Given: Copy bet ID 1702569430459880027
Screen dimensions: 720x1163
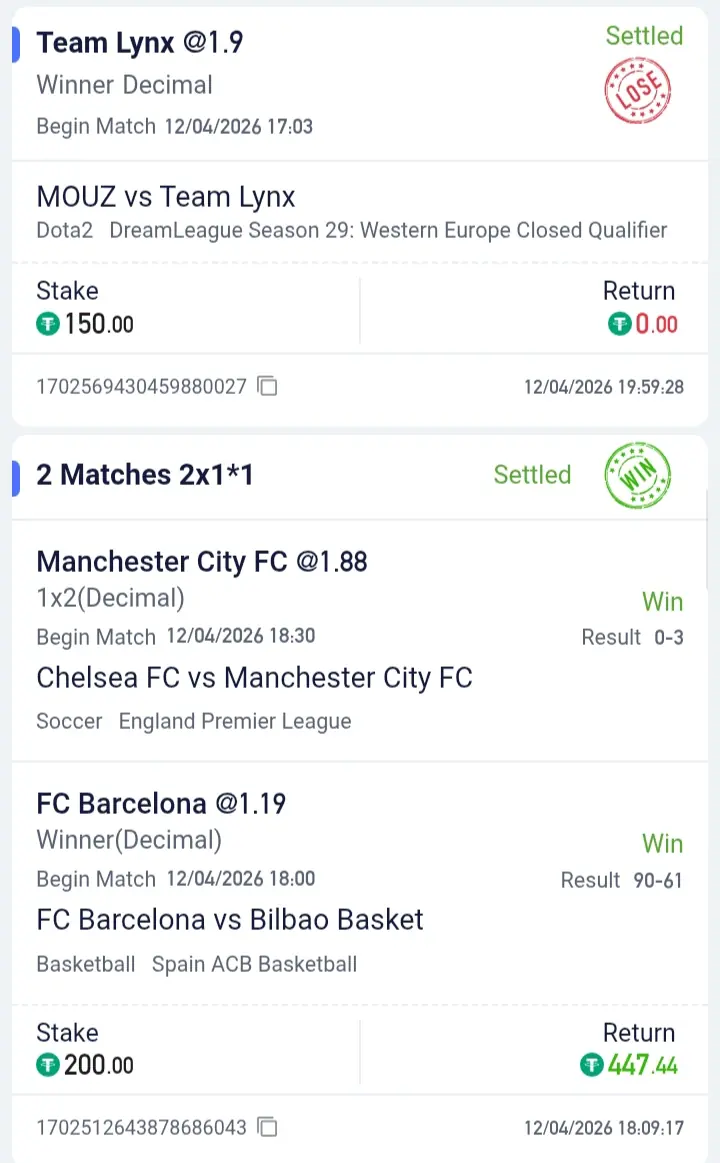Looking at the screenshot, I should (x=267, y=386).
